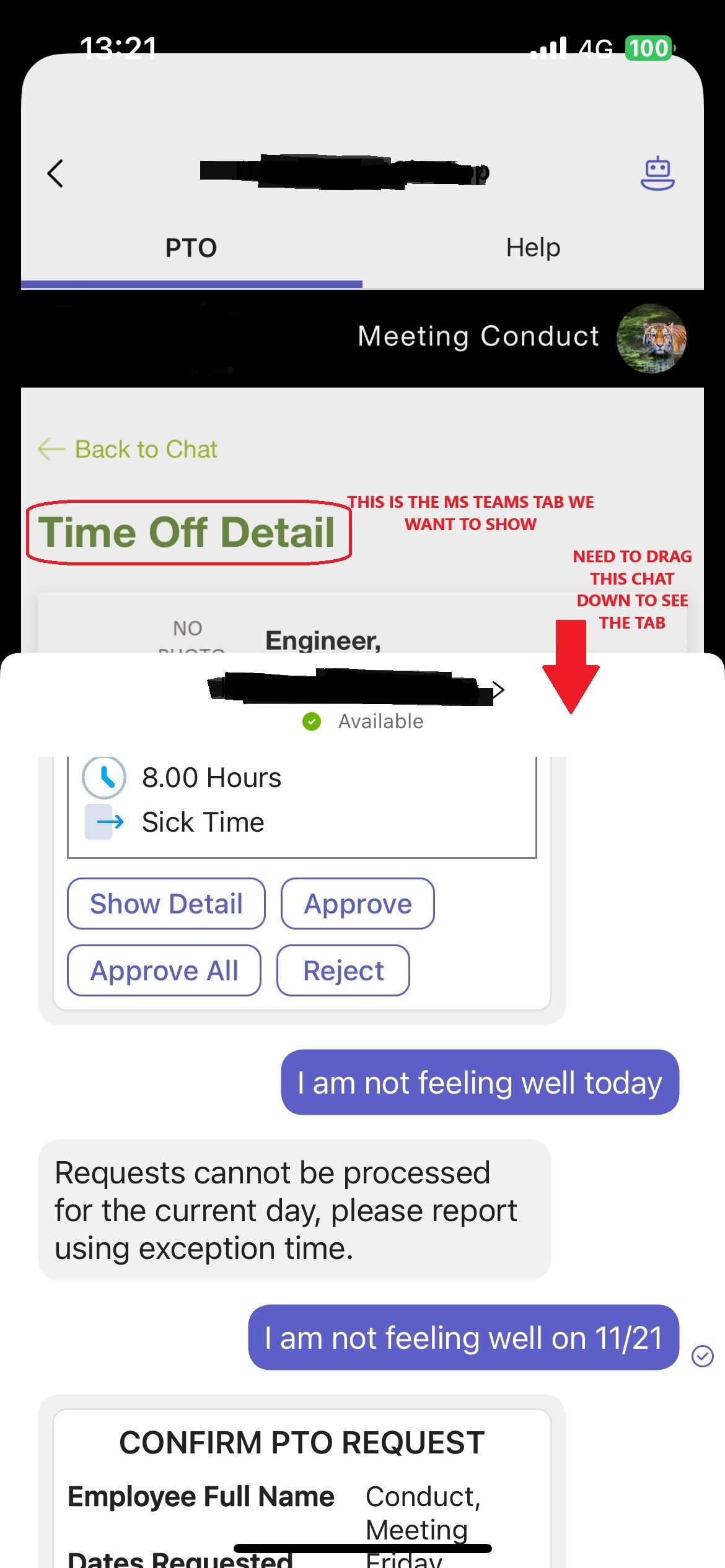This screenshot has width=725, height=1568.
Task: Switch to the PTO tab
Action: pyautogui.click(x=190, y=247)
